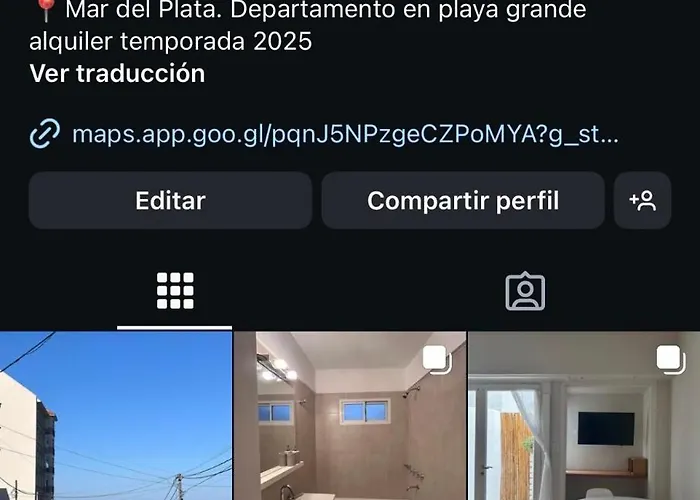Switch to the posts grid tab
Image resolution: width=700 pixels, height=500 pixels.
coord(175,291)
